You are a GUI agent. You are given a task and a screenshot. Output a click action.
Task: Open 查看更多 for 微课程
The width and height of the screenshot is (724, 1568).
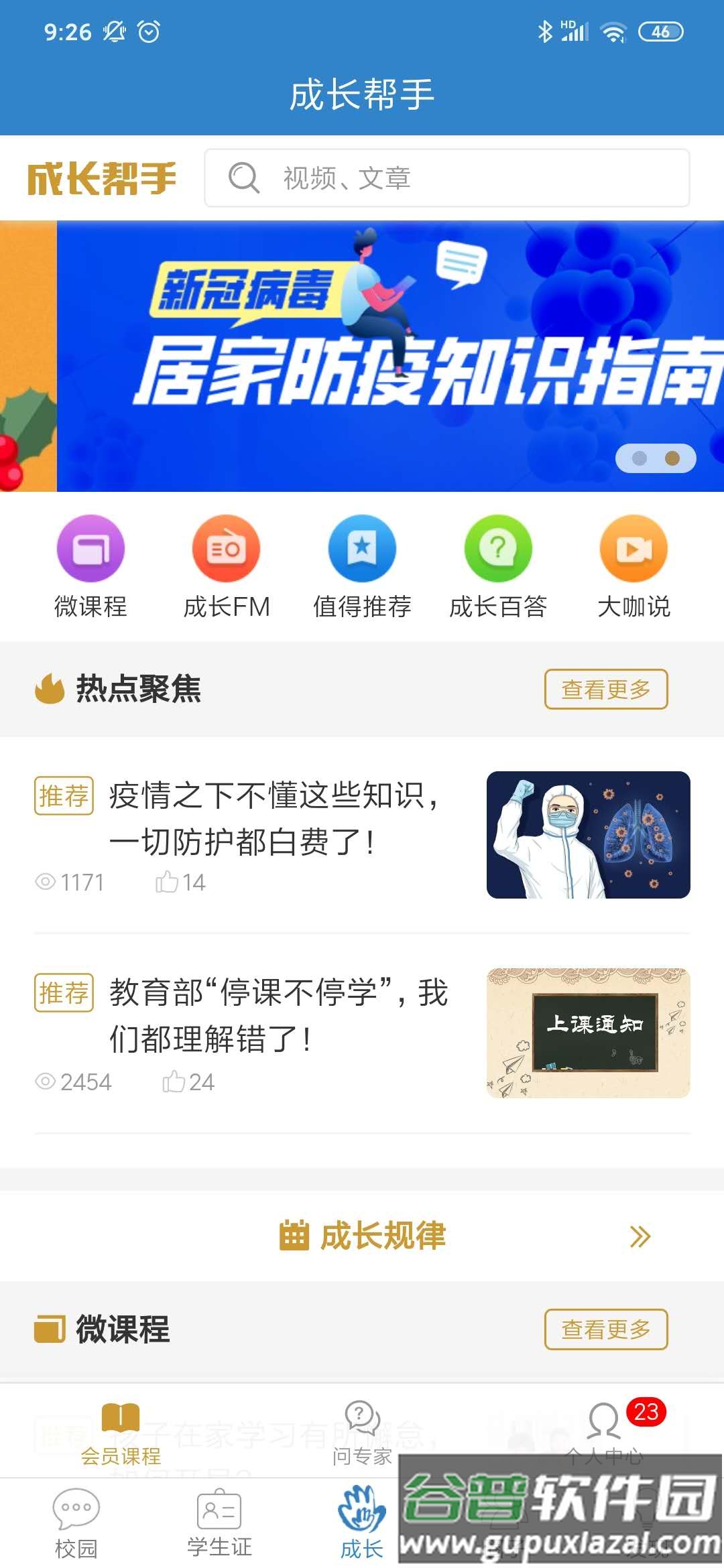(x=605, y=1329)
